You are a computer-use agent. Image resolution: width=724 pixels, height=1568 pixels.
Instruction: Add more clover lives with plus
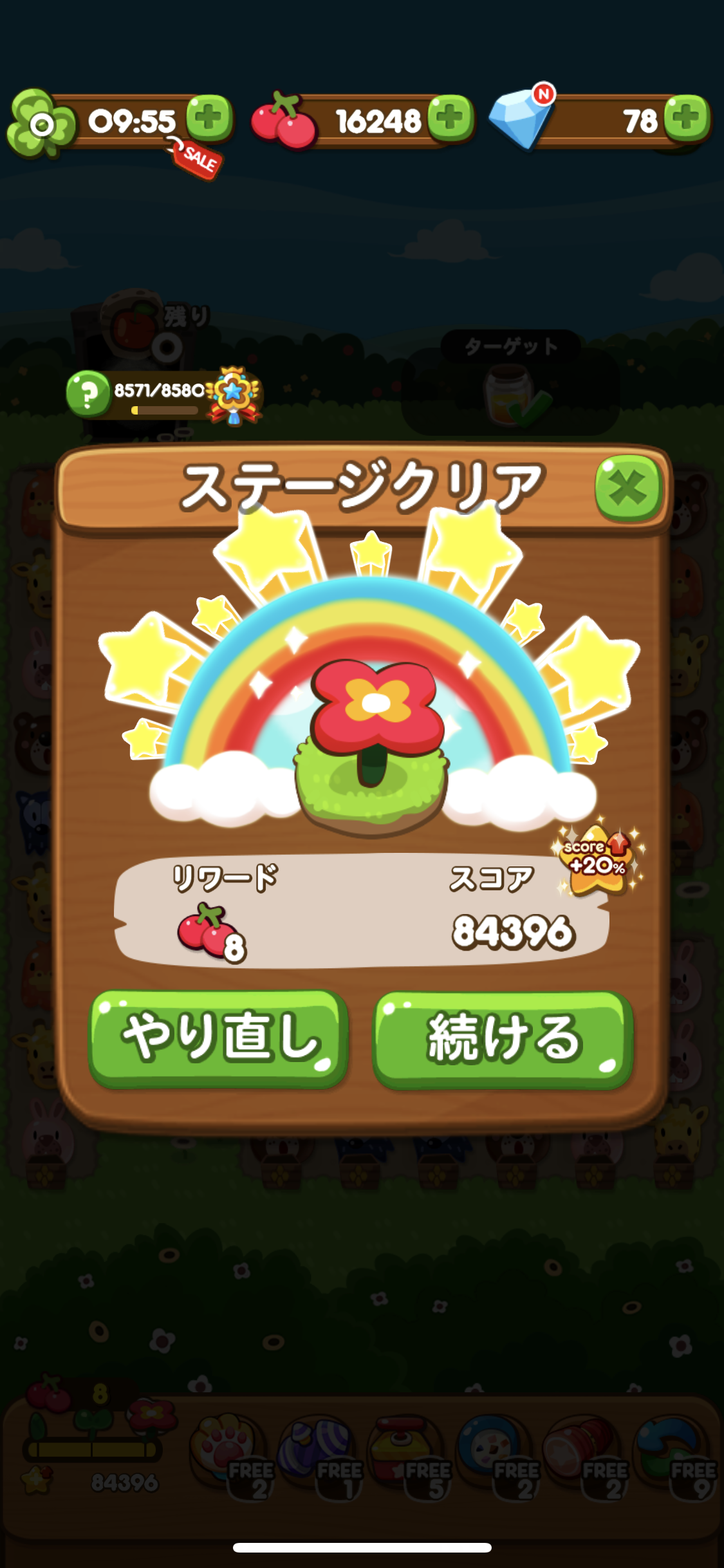click(x=209, y=118)
